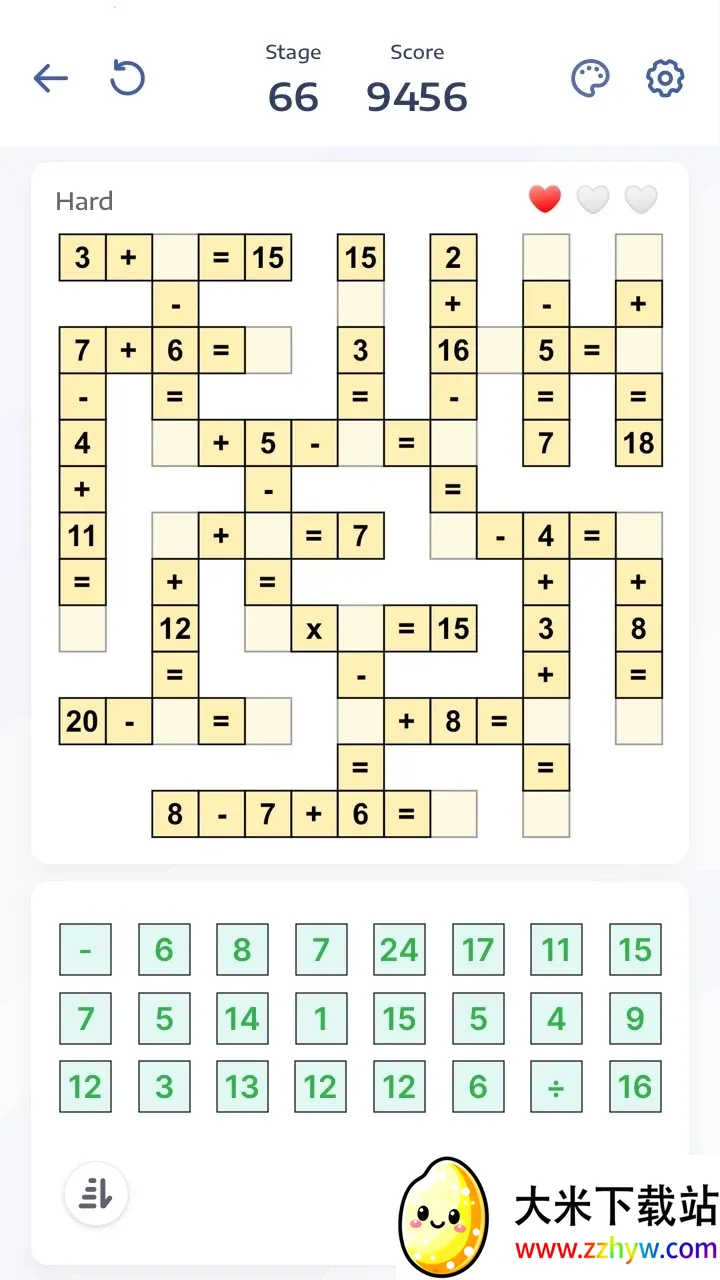Select the empty cell after 20 minus

click(x=175, y=721)
